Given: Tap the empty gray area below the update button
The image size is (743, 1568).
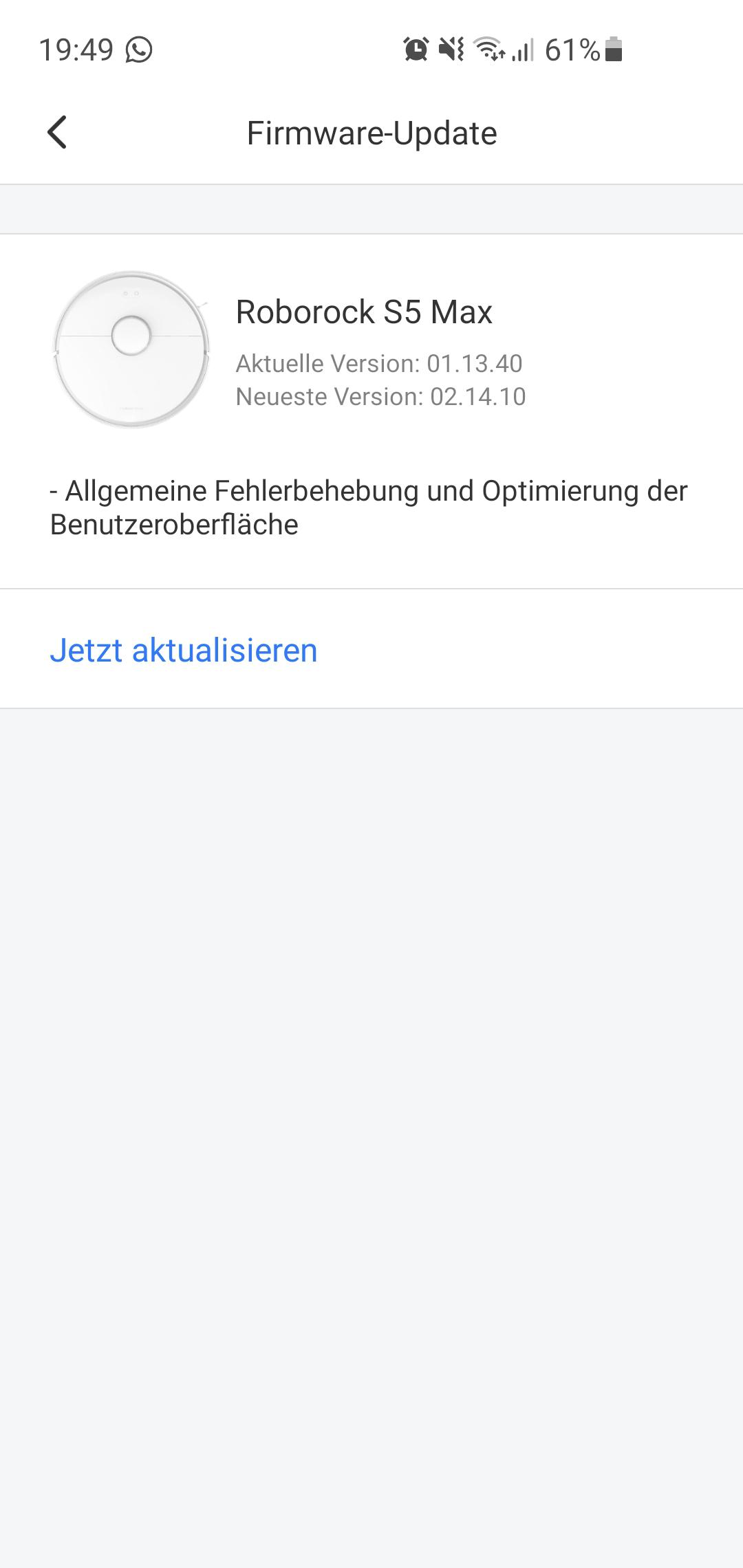Looking at the screenshot, I should [x=371, y=1032].
